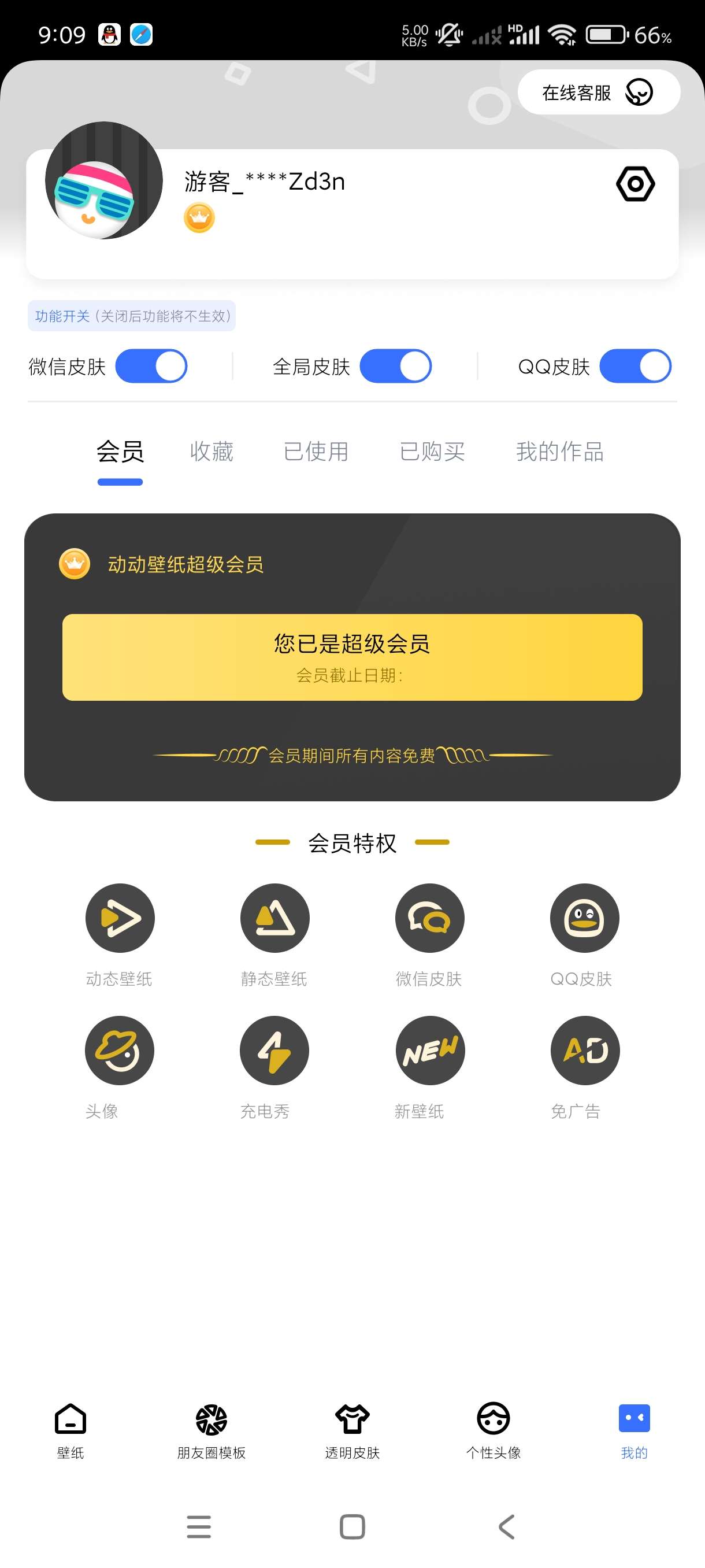
Task: Switch to the 收藏 tab
Action: coord(211,452)
